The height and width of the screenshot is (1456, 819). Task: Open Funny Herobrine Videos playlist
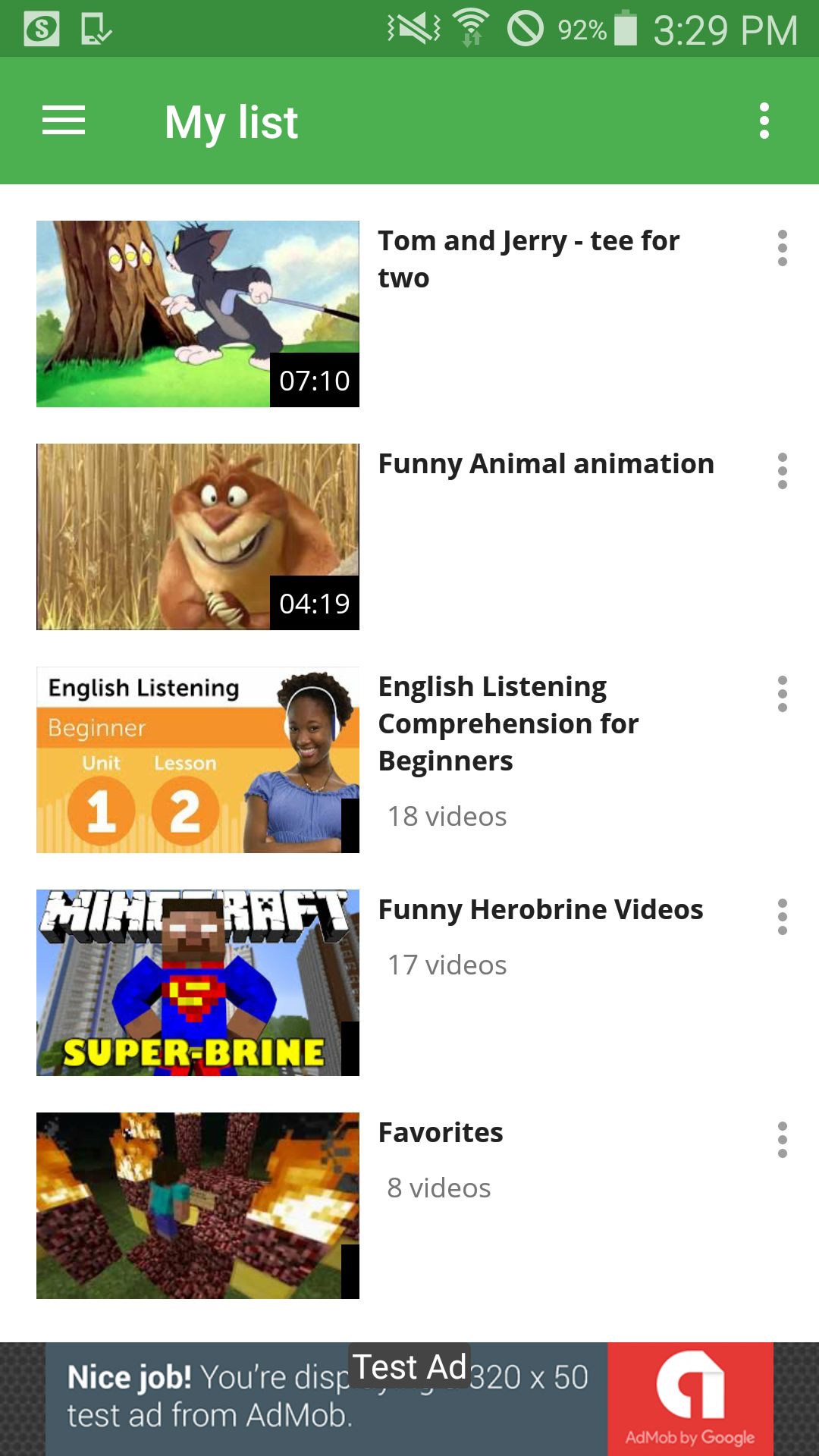click(197, 982)
